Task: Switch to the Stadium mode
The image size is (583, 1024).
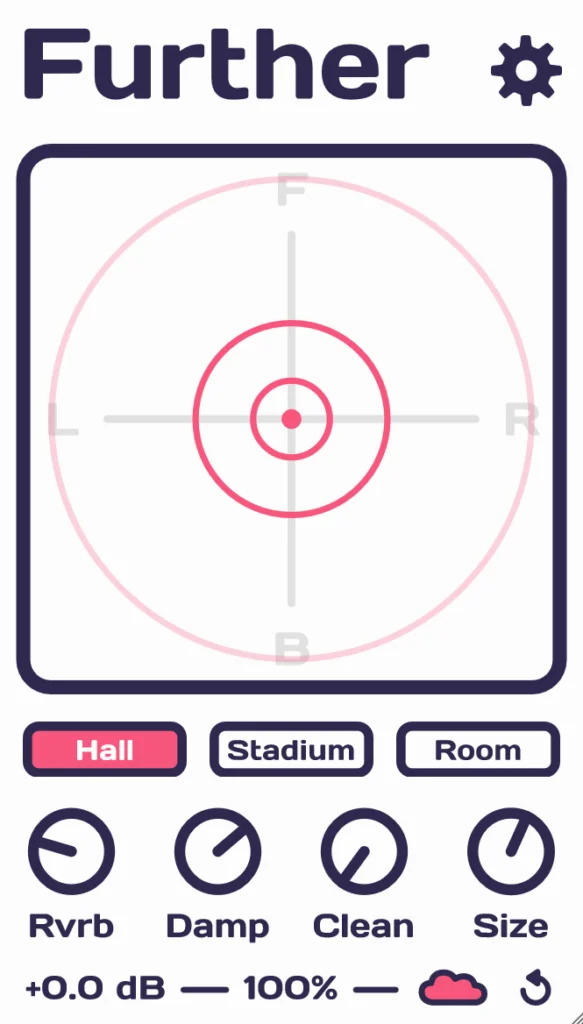Action: click(x=291, y=750)
